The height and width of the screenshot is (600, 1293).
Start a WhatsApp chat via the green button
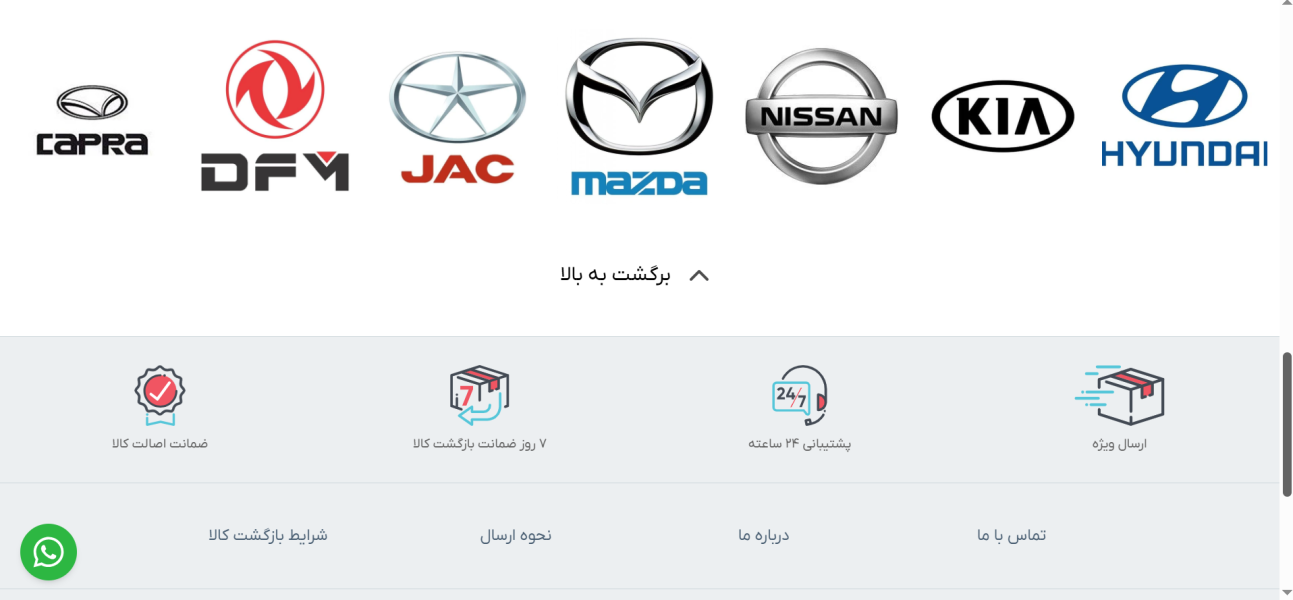pyautogui.click(x=48, y=552)
